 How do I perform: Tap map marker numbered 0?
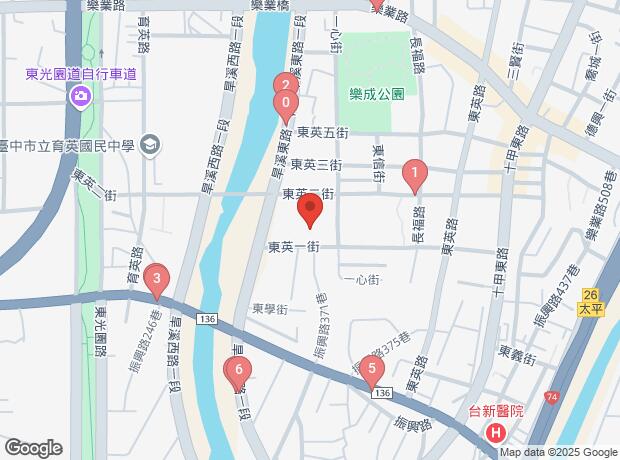pyautogui.click(x=287, y=103)
